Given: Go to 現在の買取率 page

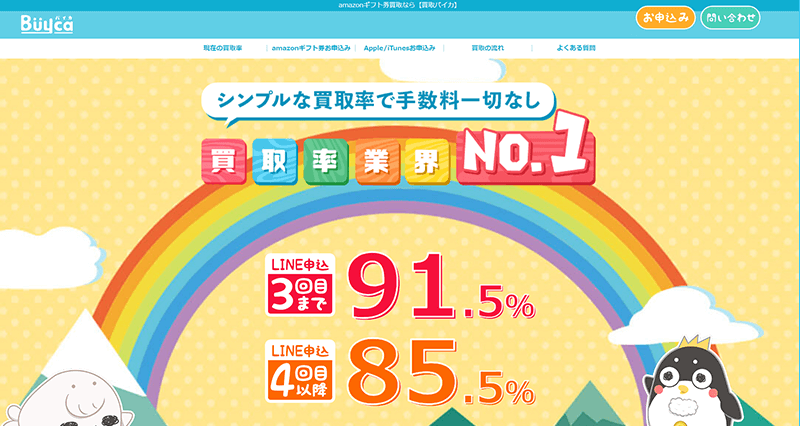Looking at the screenshot, I should click(223, 48).
